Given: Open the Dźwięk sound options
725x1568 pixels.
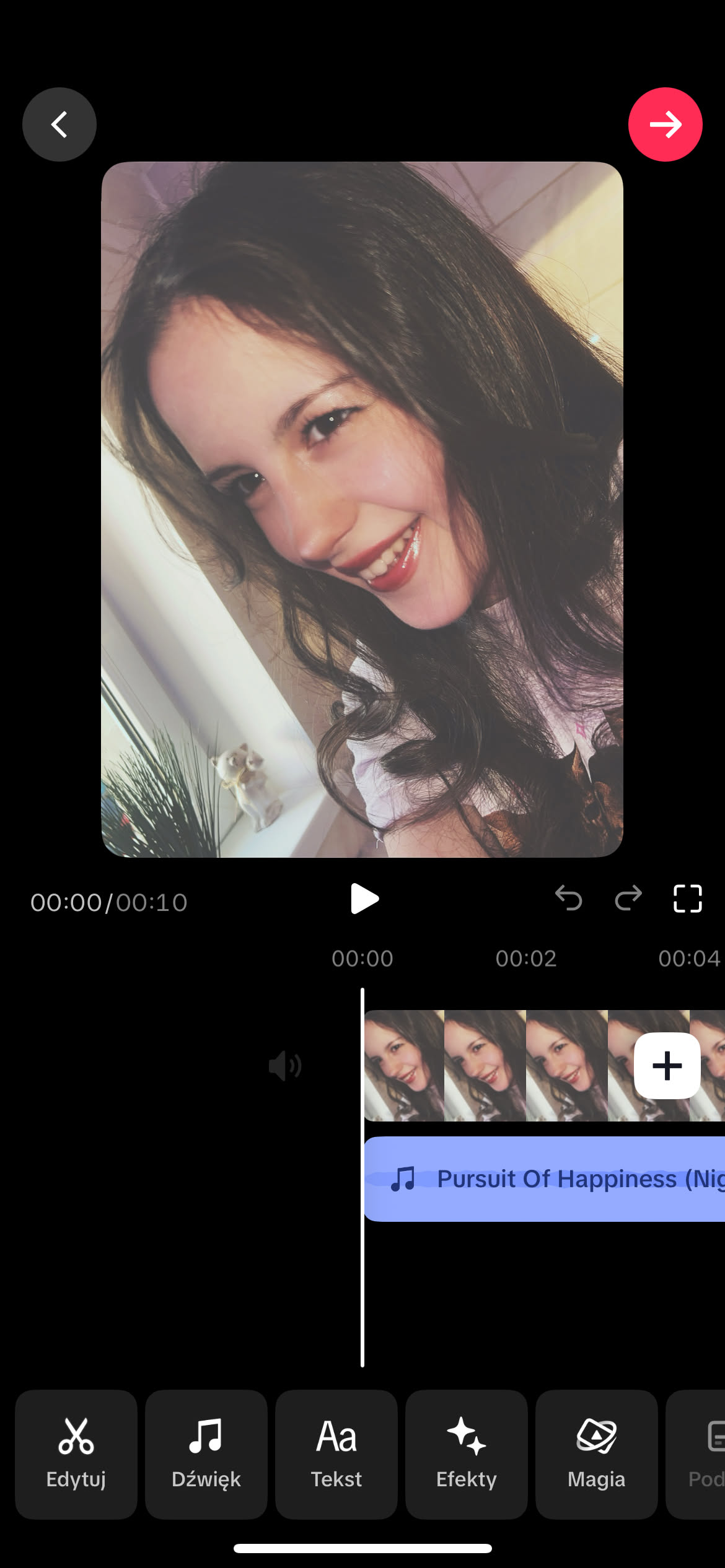Looking at the screenshot, I should click(206, 1454).
